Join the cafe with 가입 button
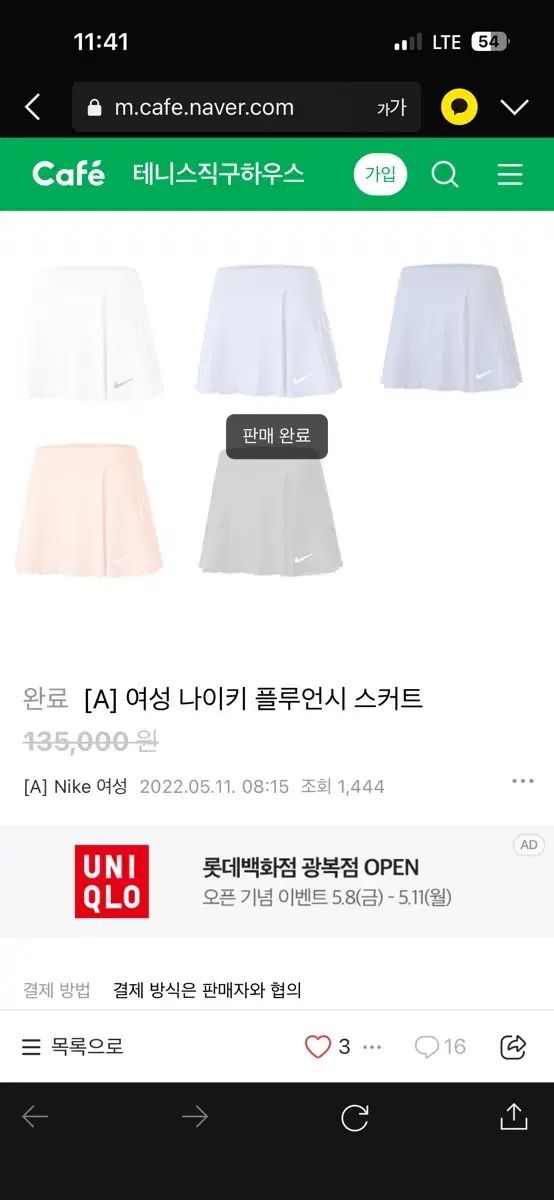 380,175
